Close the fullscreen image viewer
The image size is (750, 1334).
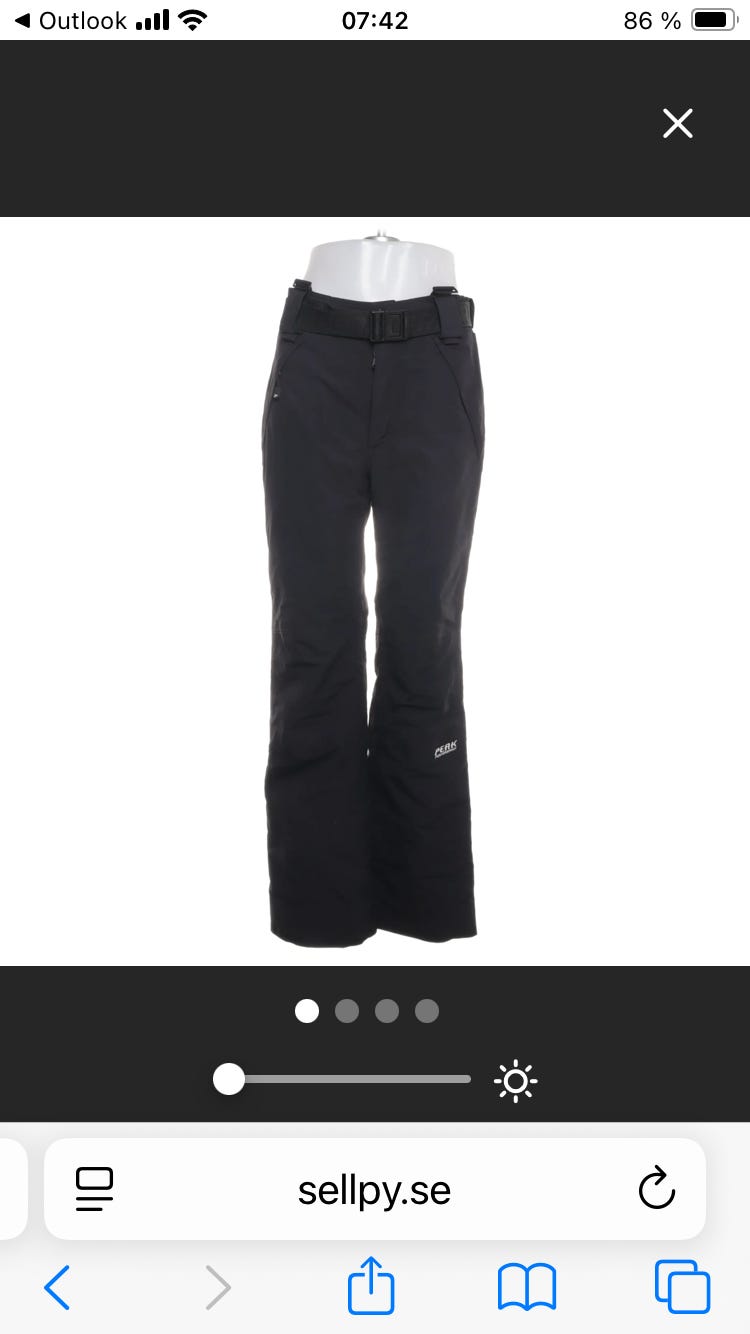[678, 124]
